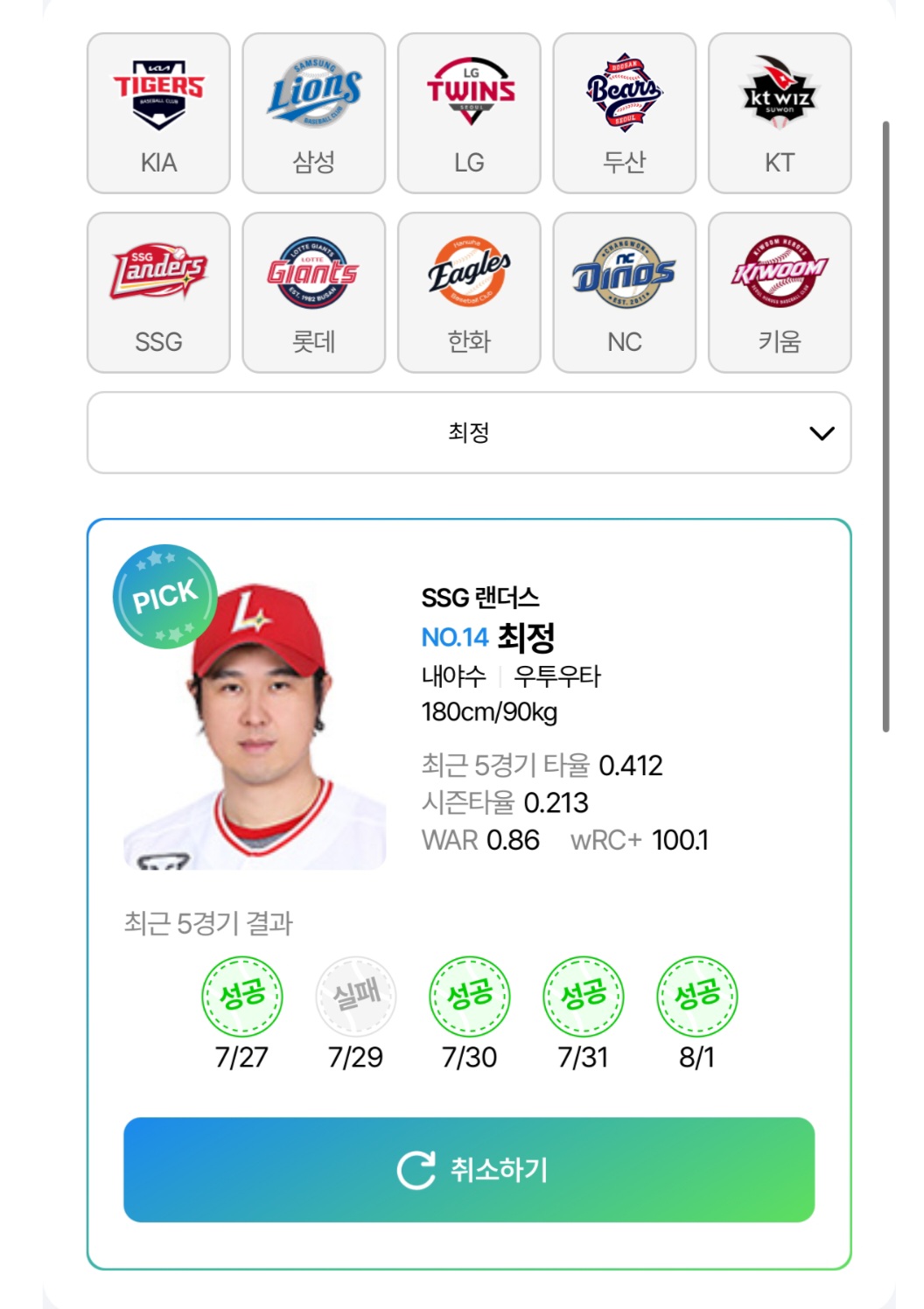Pick the 한화 Eagles team
Image resolution: width=924 pixels, height=1309 pixels.
click(x=469, y=292)
